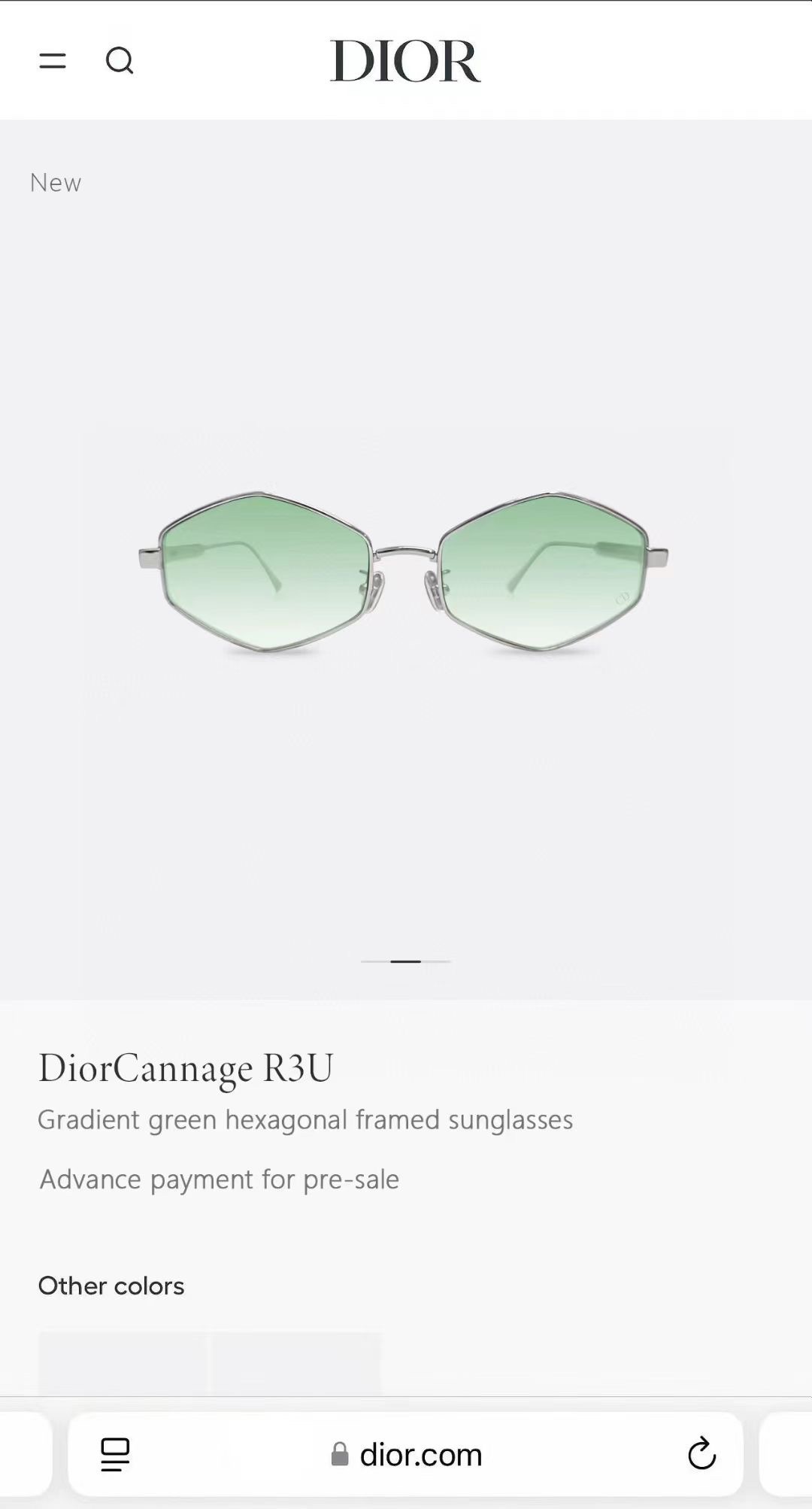Select 'Advance payment for pre-sale' text
Viewport: 812px width, 1509px height.
[x=219, y=1179]
